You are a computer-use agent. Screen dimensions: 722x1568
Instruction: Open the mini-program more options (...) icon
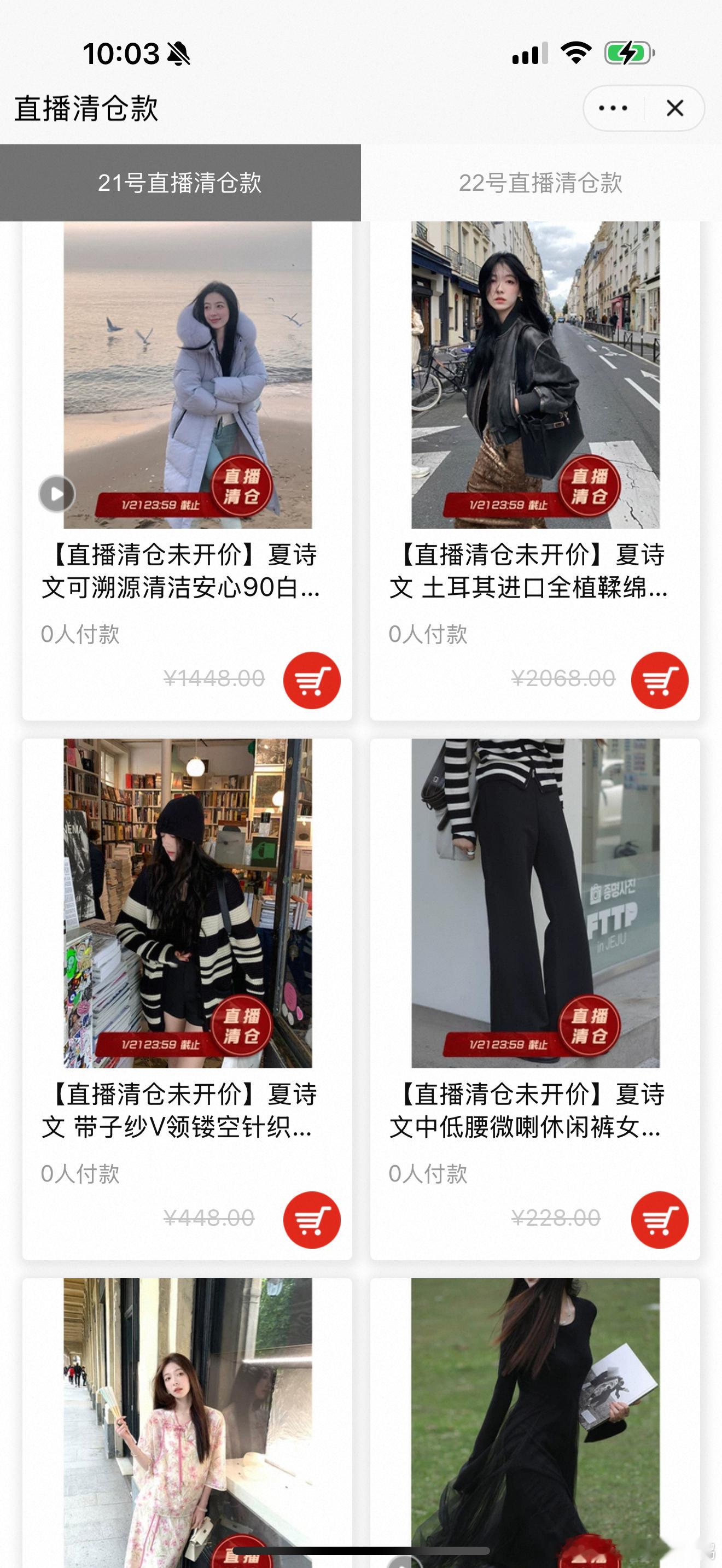[612, 108]
